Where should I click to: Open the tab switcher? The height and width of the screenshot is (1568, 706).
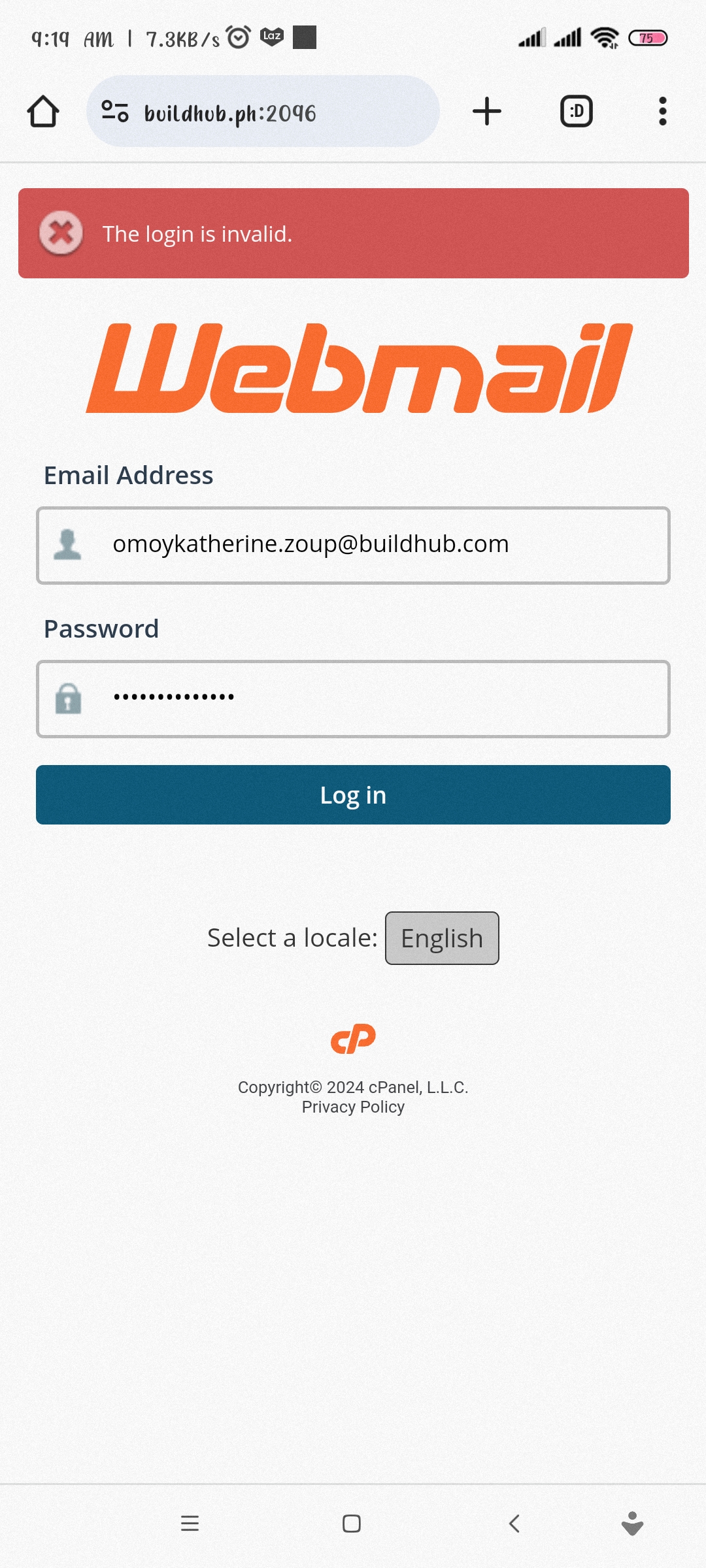tap(576, 112)
